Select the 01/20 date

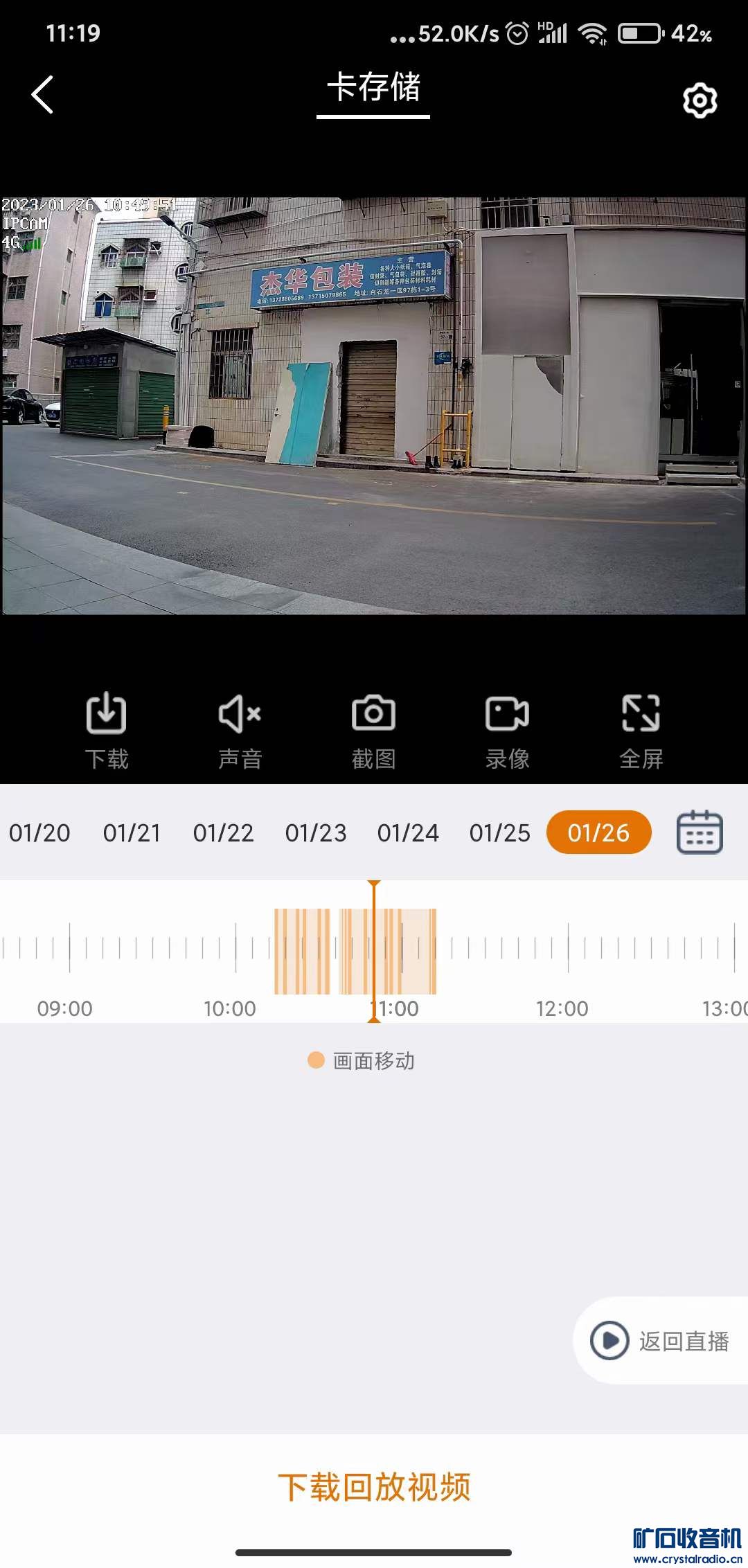point(39,832)
